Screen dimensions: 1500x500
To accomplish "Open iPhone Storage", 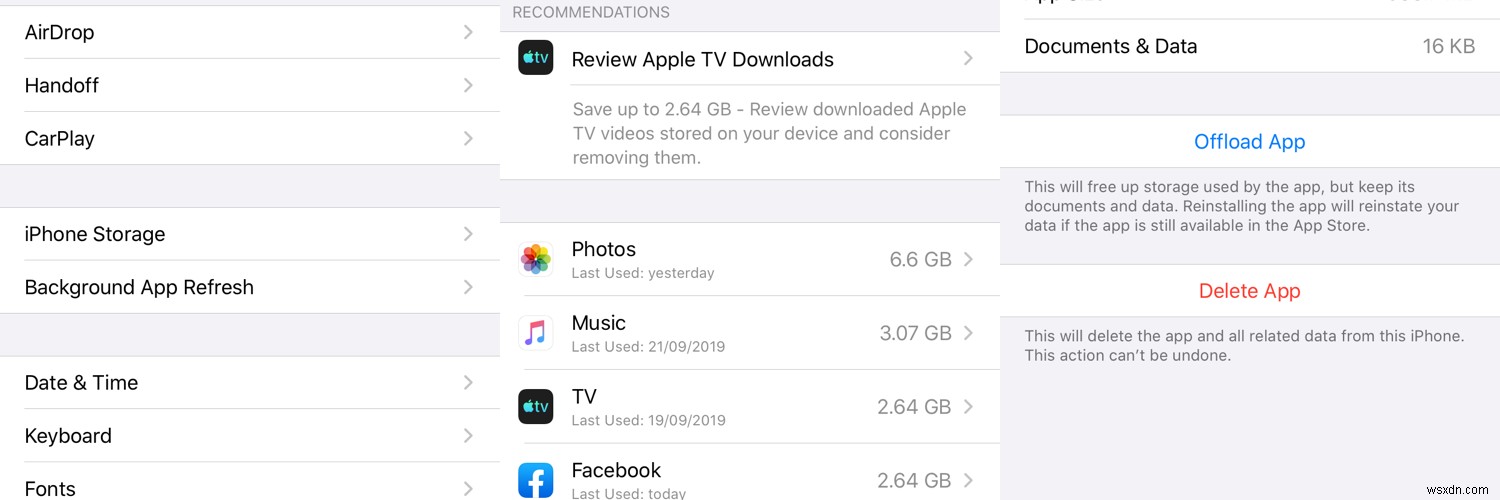I will (x=248, y=234).
